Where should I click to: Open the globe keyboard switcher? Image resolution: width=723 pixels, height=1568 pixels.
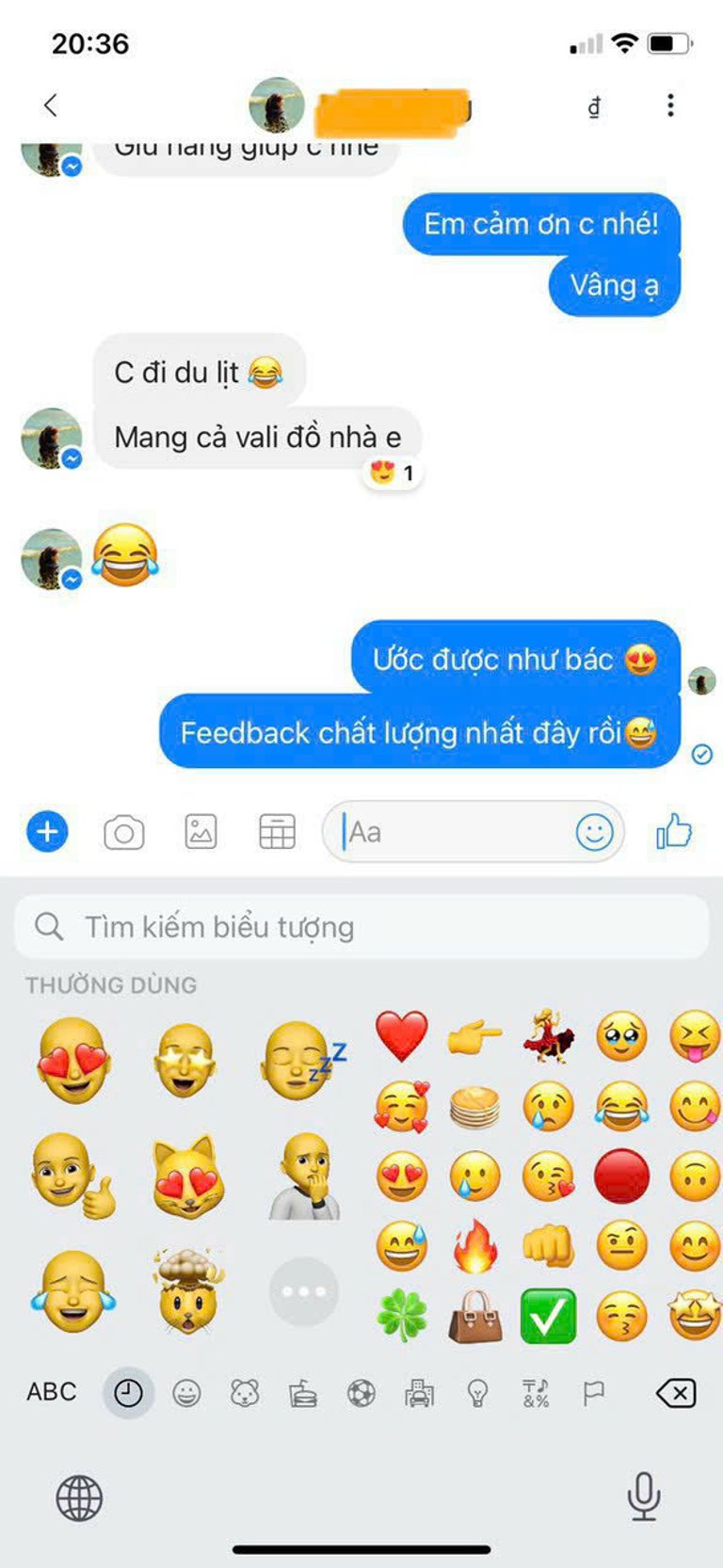[x=79, y=1496]
